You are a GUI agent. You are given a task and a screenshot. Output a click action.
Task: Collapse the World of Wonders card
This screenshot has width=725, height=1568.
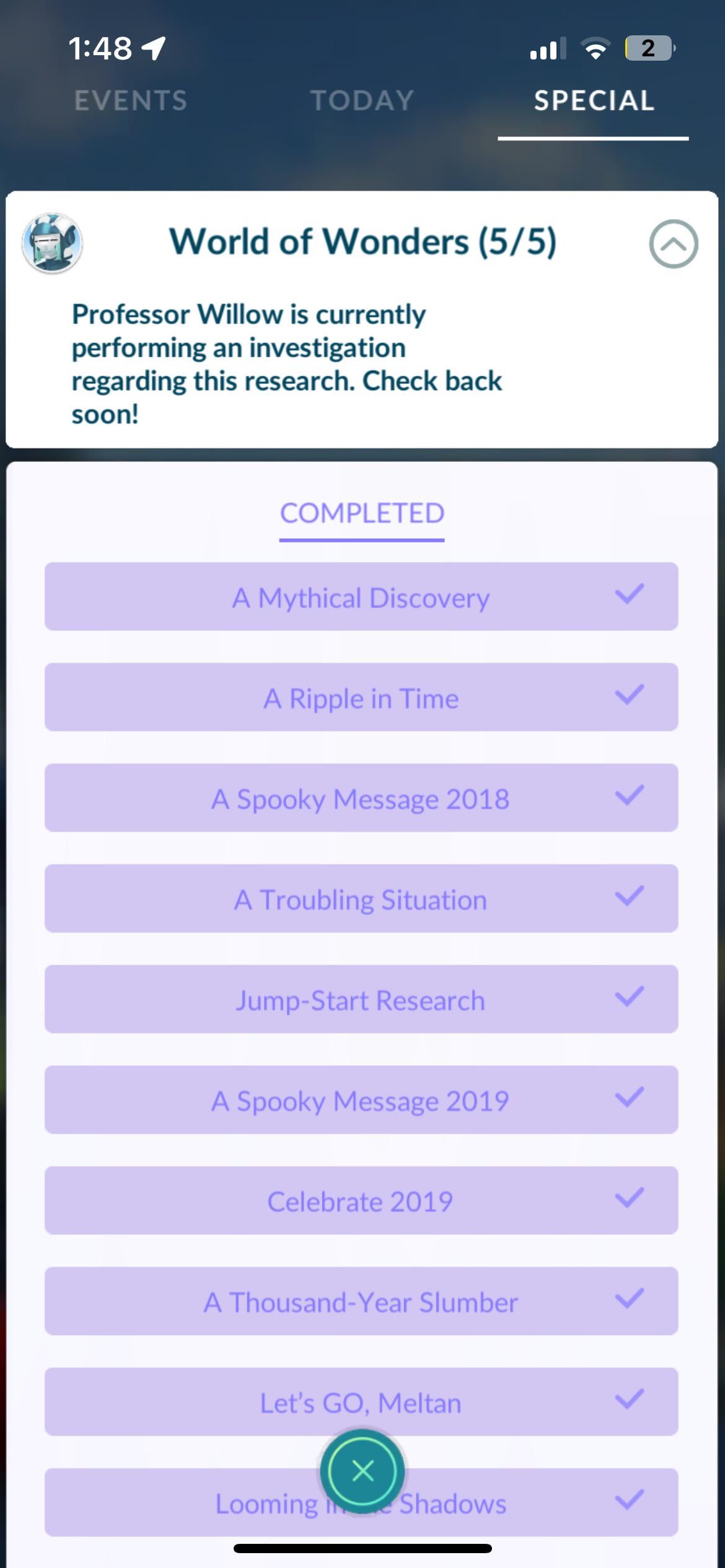[x=673, y=244]
